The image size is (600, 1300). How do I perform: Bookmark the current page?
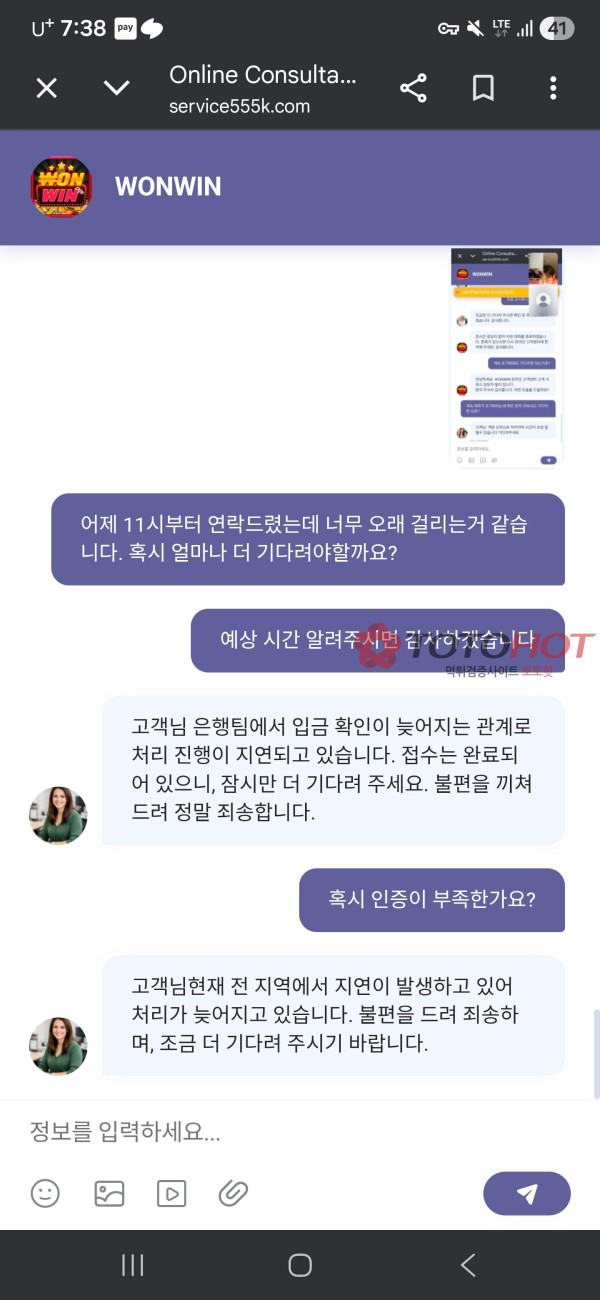(x=483, y=88)
